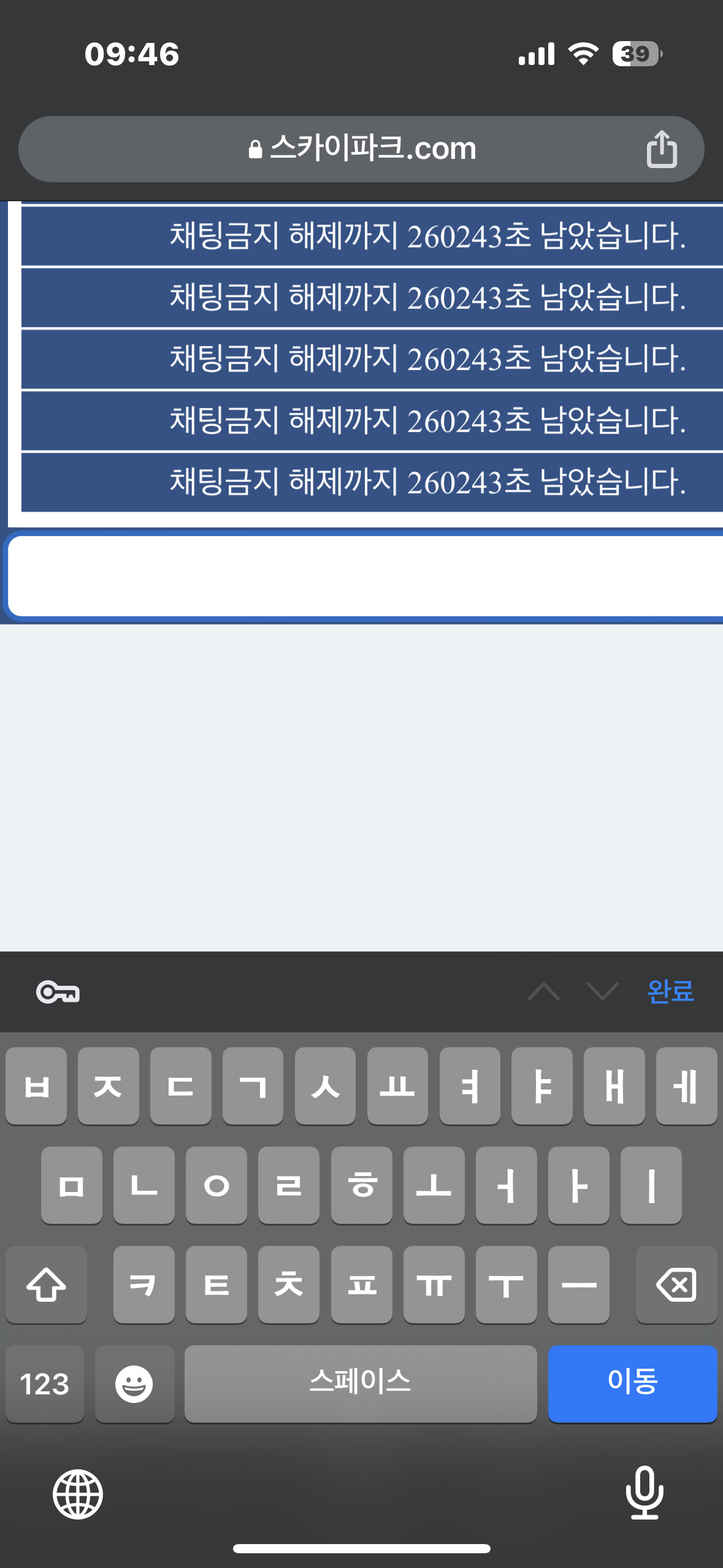Type the ㅂ key
The image size is (723, 1568).
pyautogui.click(x=36, y=1085)
